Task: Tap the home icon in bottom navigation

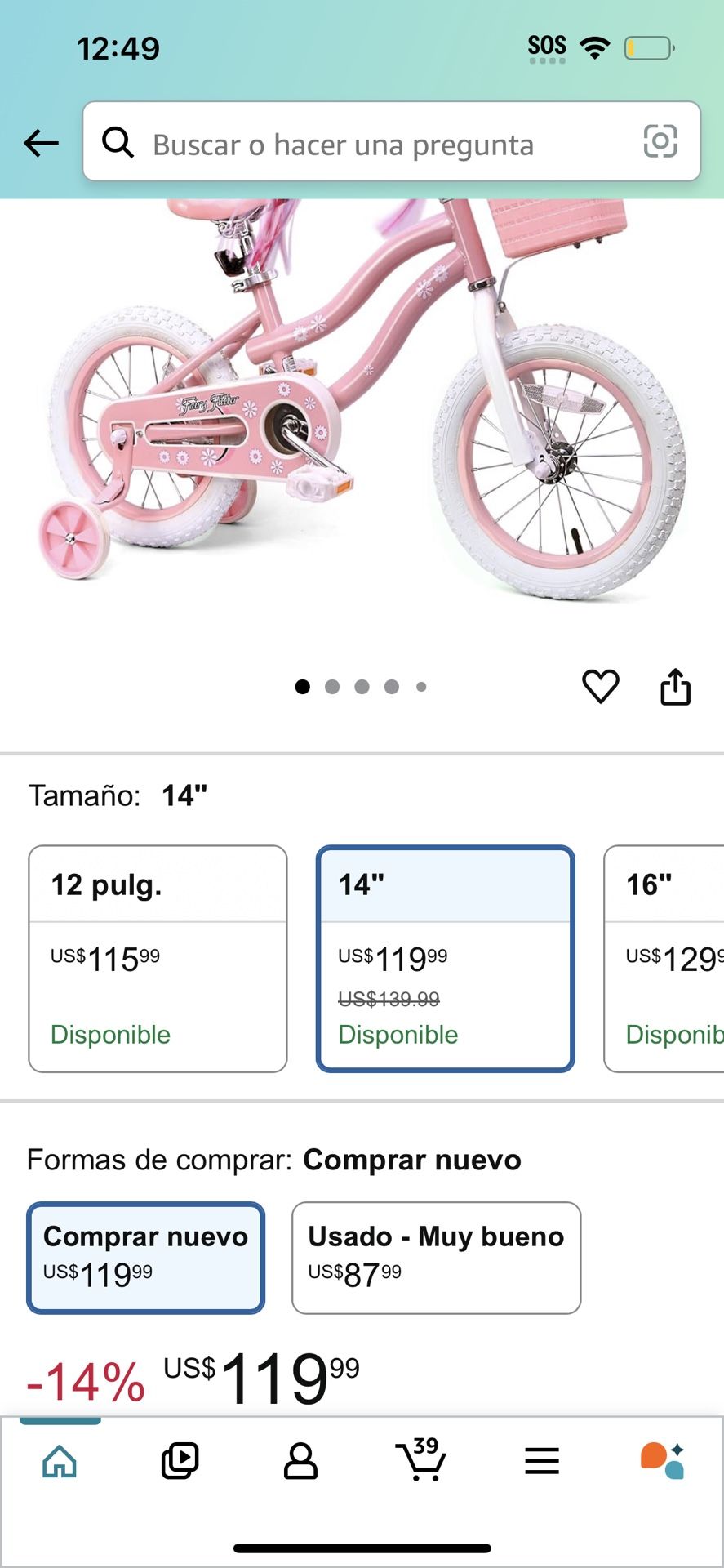Action: pos(60,1462)
